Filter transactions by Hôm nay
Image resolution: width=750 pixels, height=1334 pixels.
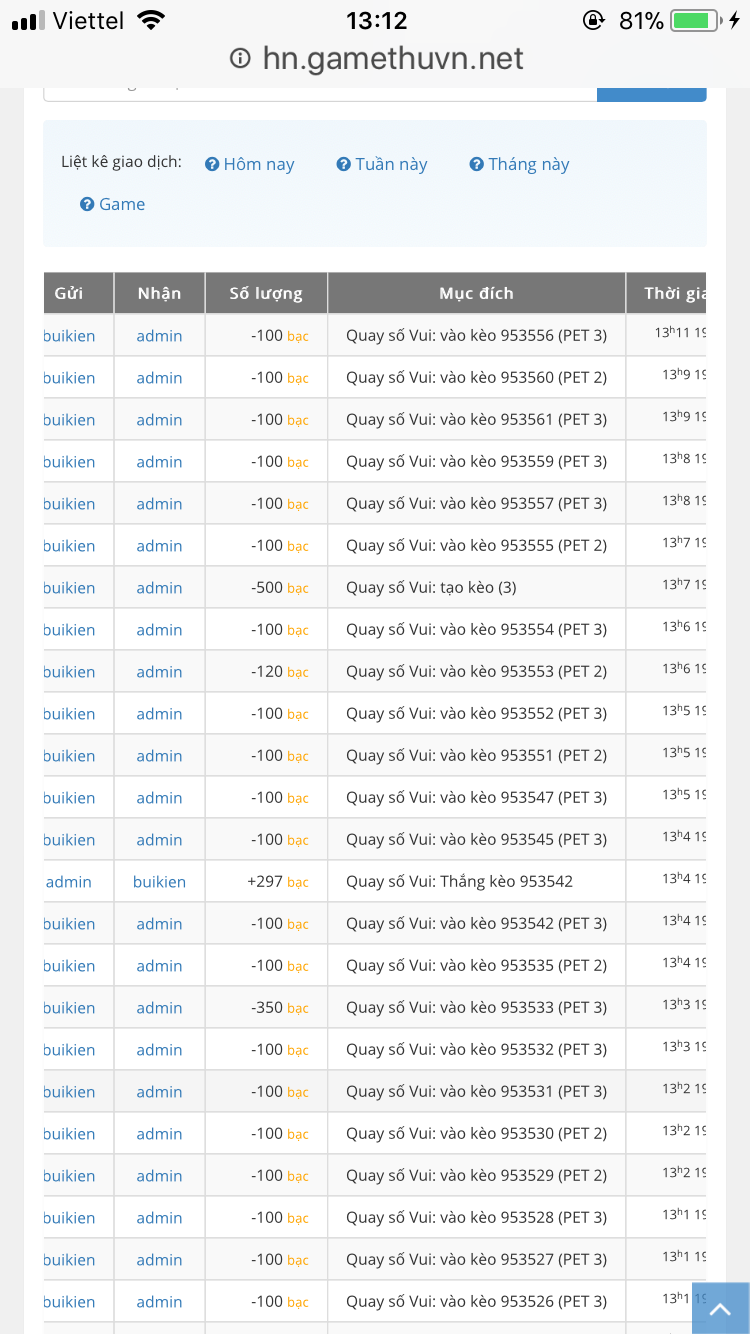250,164
